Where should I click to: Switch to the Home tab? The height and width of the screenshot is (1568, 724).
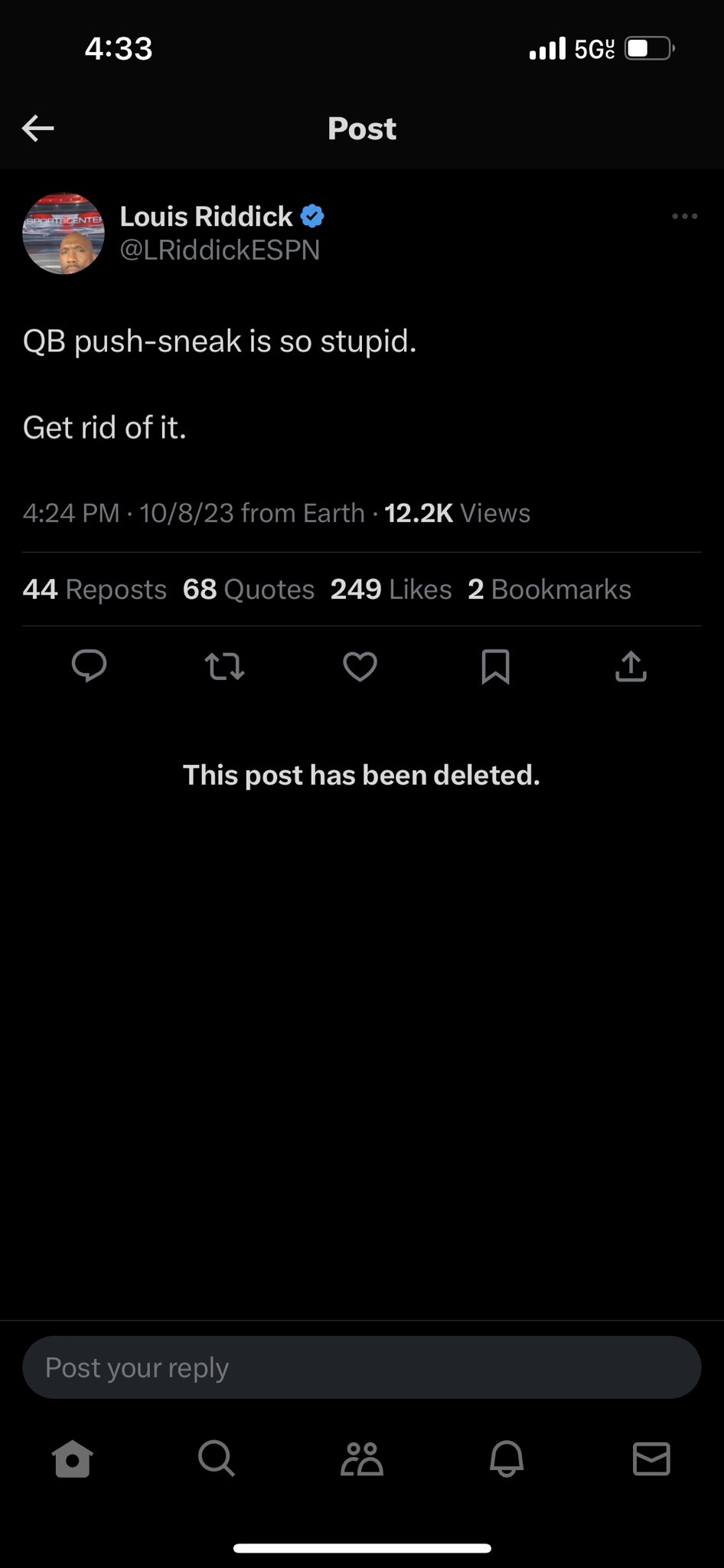tap(73, 1459)
